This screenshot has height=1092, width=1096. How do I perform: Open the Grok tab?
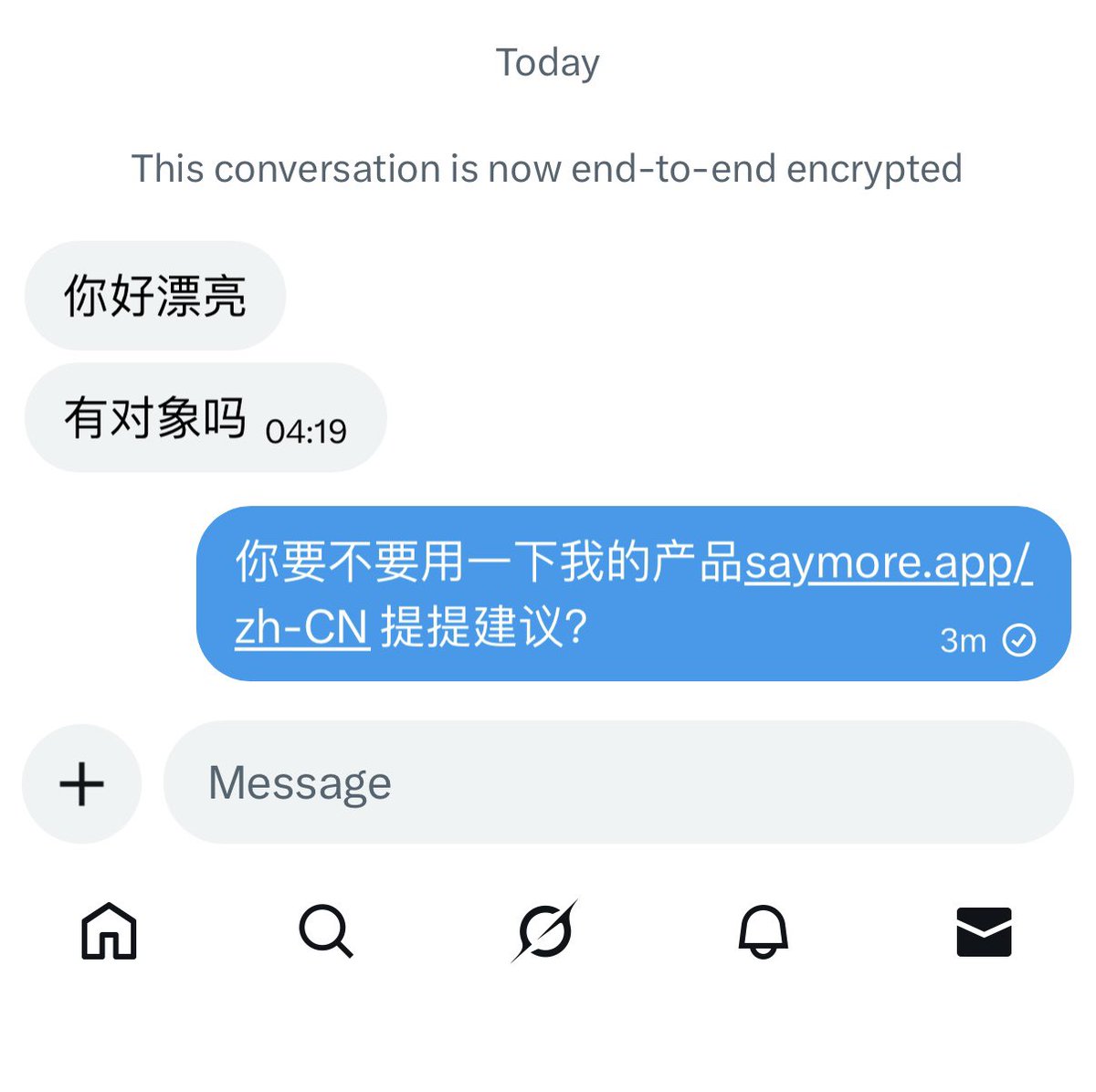tap(544, 931)
